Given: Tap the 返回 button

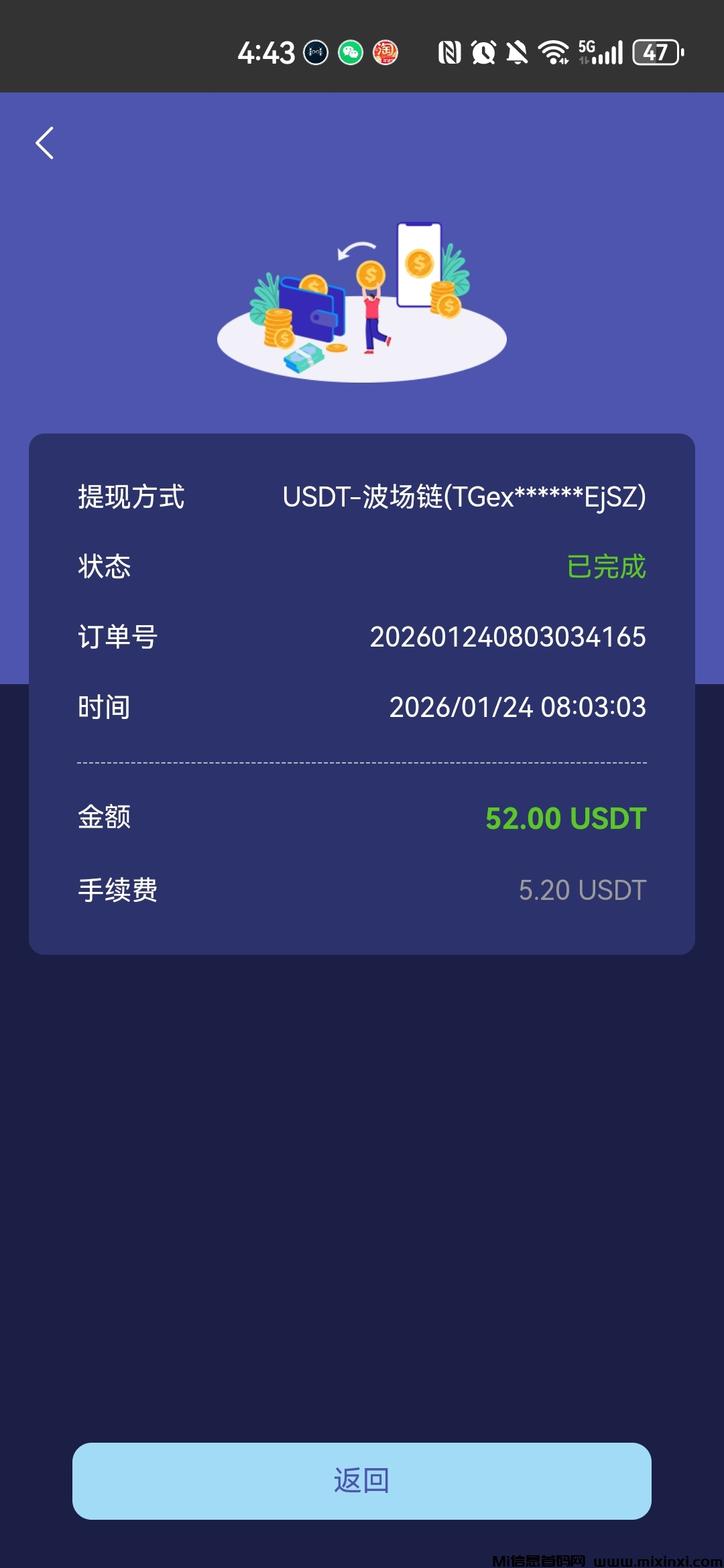Looking at the screenshot, I should (362, 1481).
